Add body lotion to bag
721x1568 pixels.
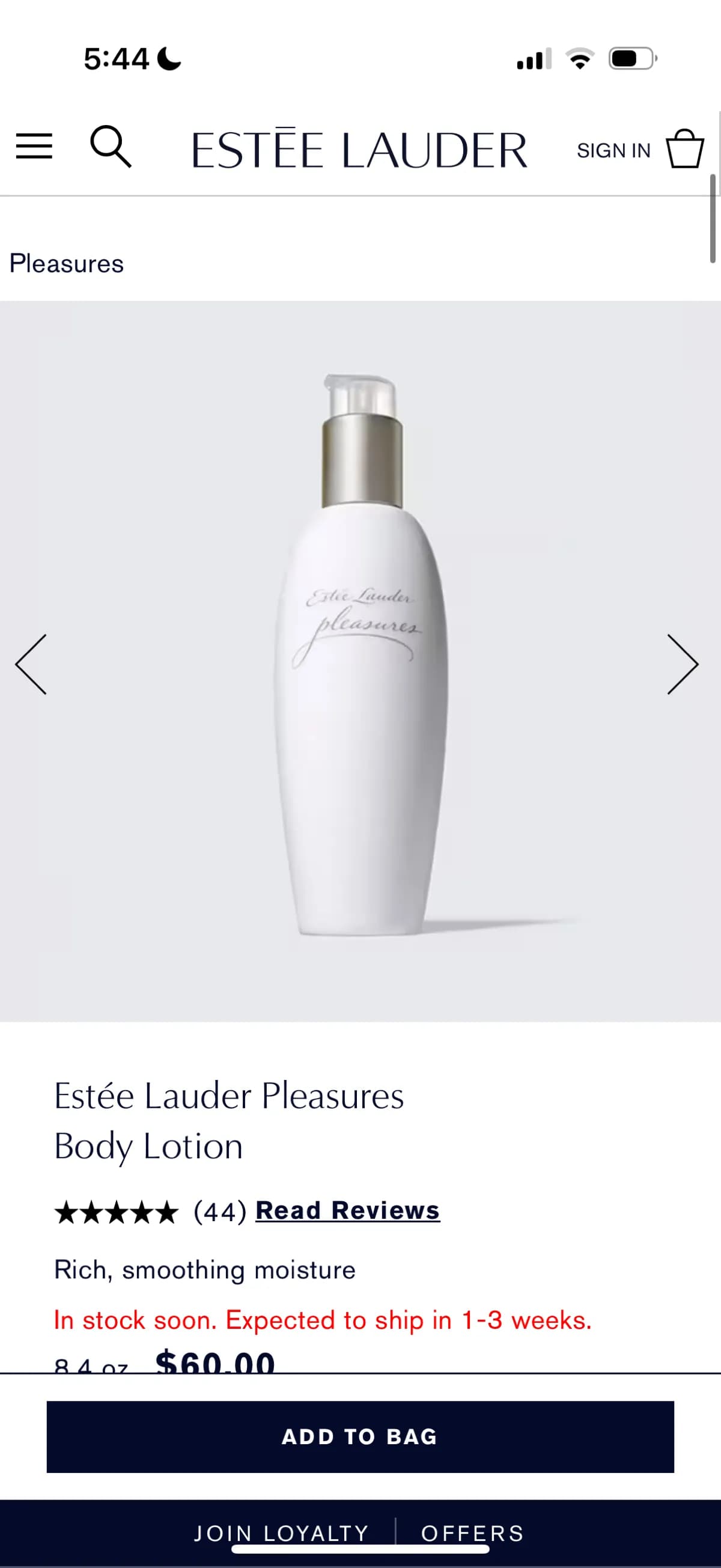coord(360,1436)
